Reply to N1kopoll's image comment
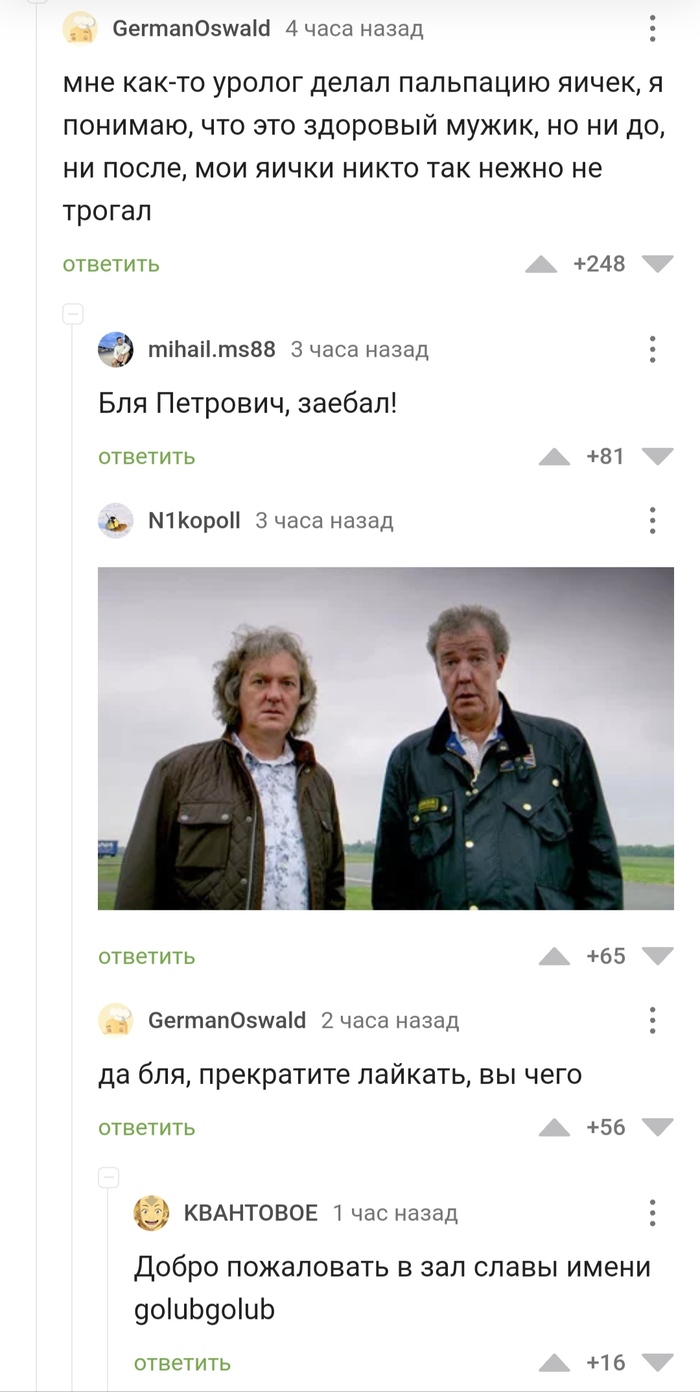 tap(146, 957)
